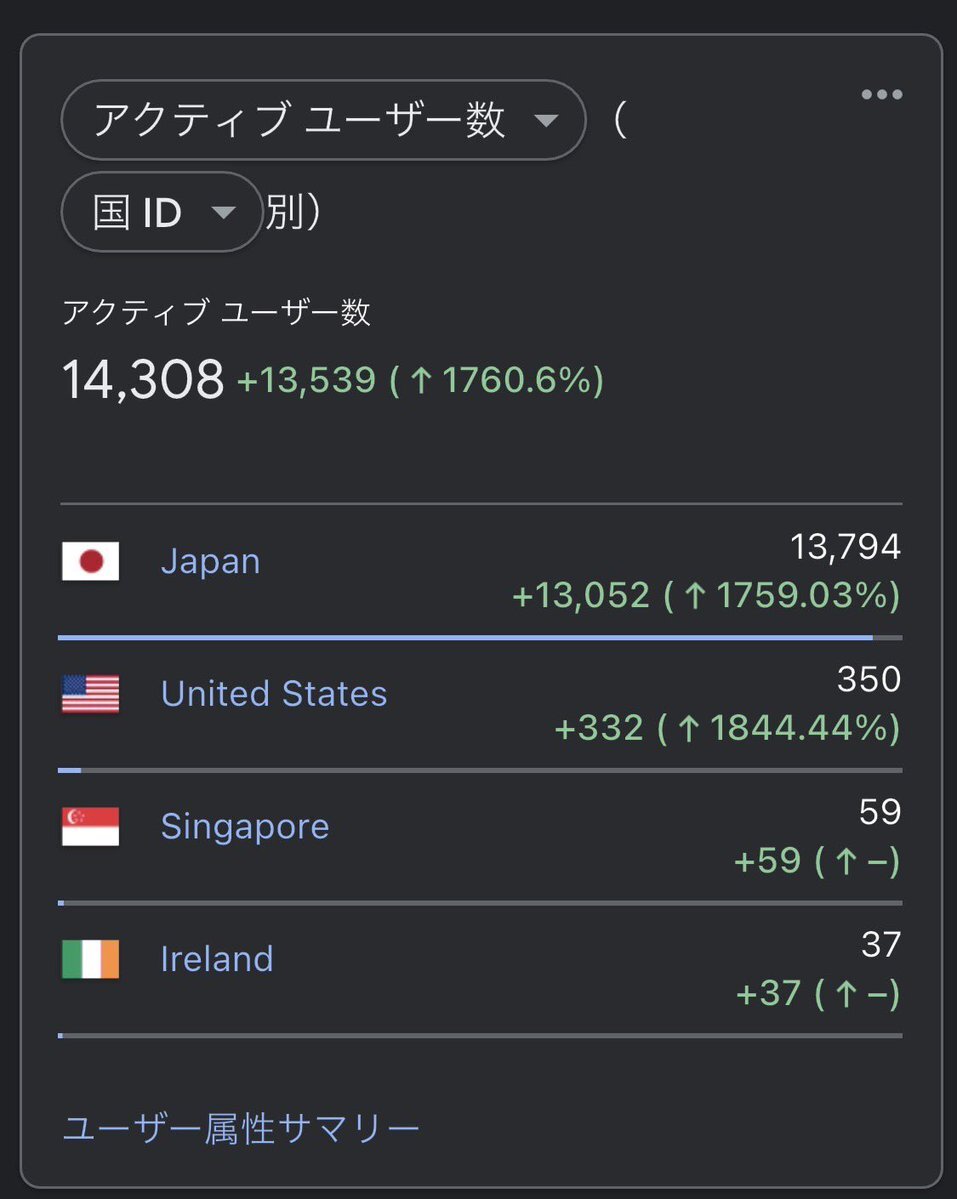Open the United States country row
This screenshot has width=957, height=1199.
click(273, 694)
